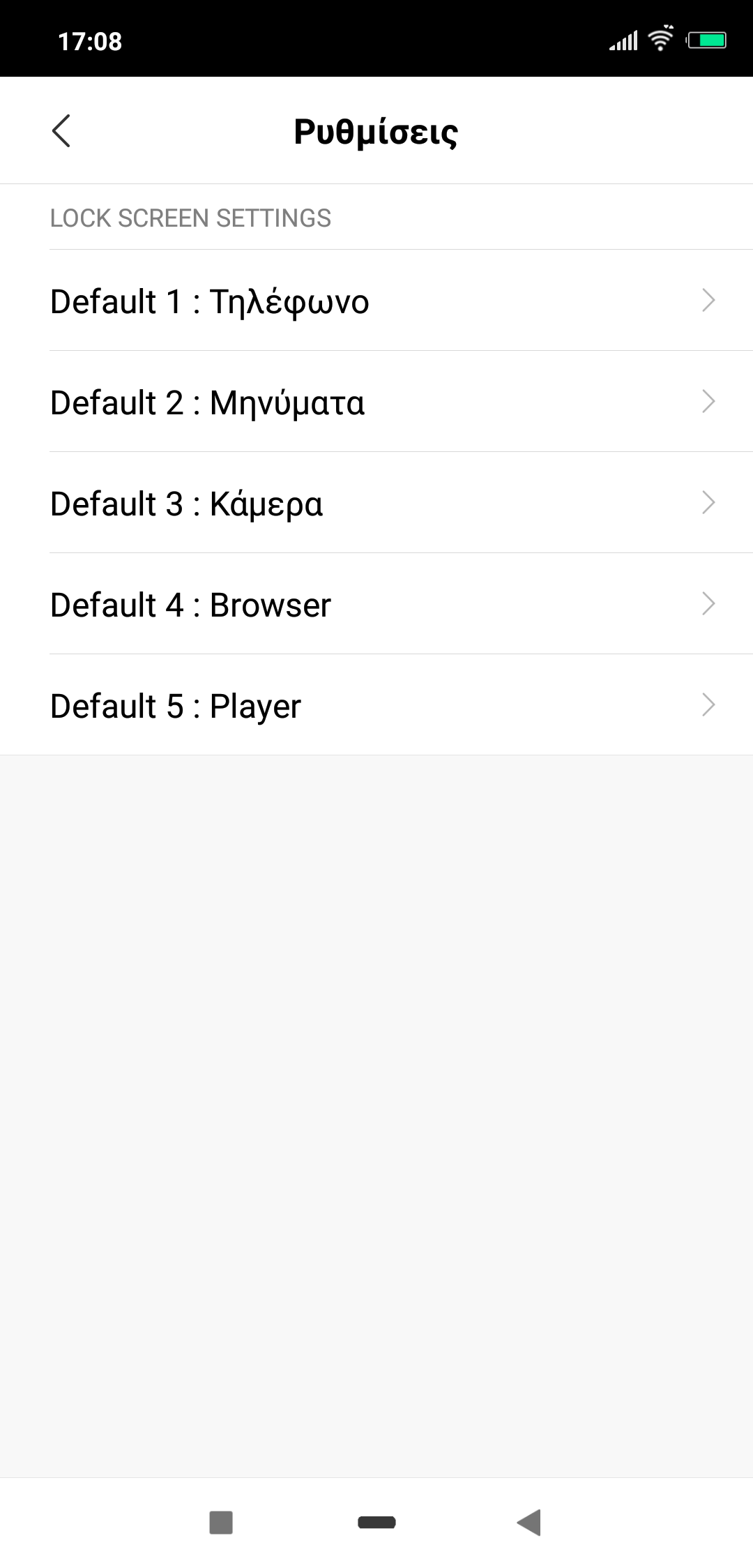This screenshot has width=753, height=1568.
Task: Open Default 2 : Μηνύματα setting
Action: click(376, 402)
